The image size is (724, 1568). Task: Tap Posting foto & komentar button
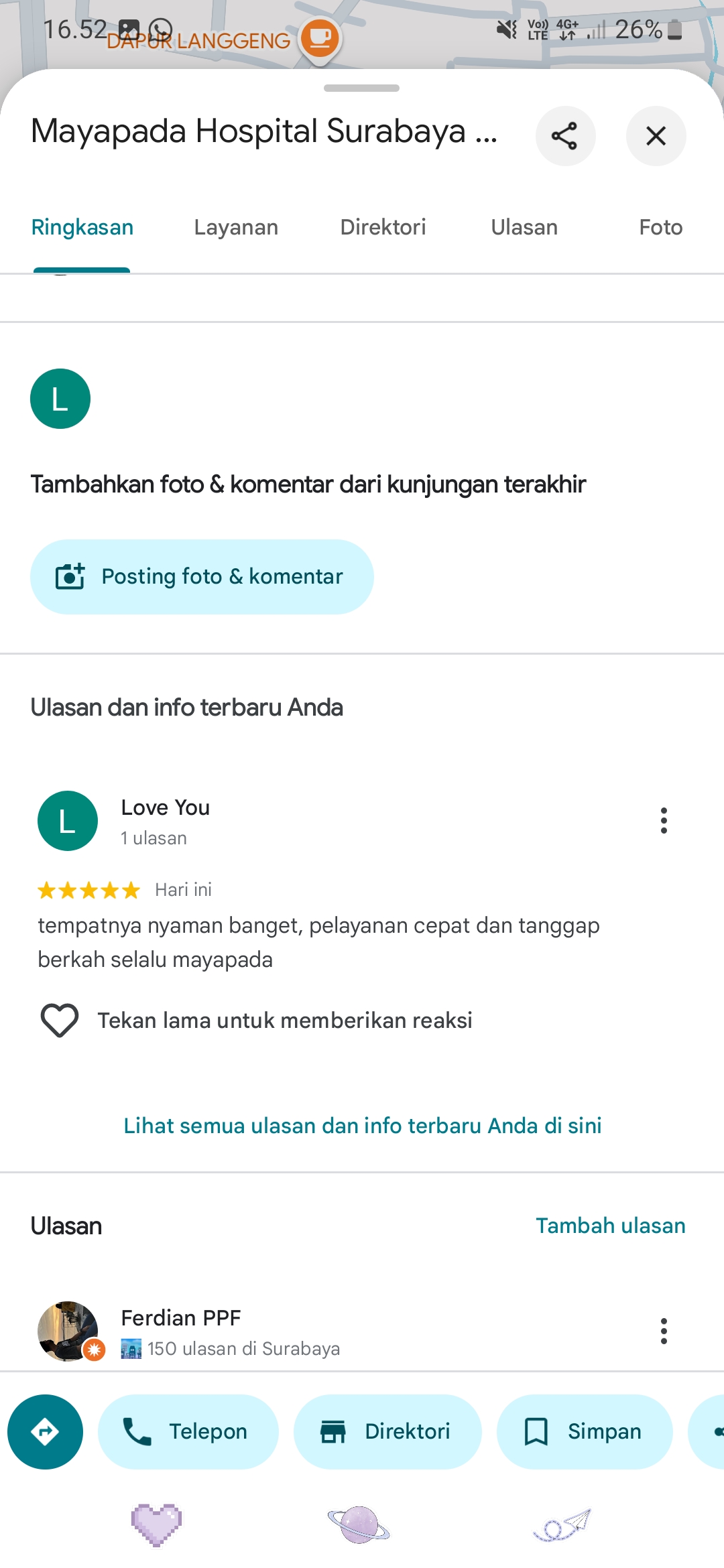click(202, 577)
